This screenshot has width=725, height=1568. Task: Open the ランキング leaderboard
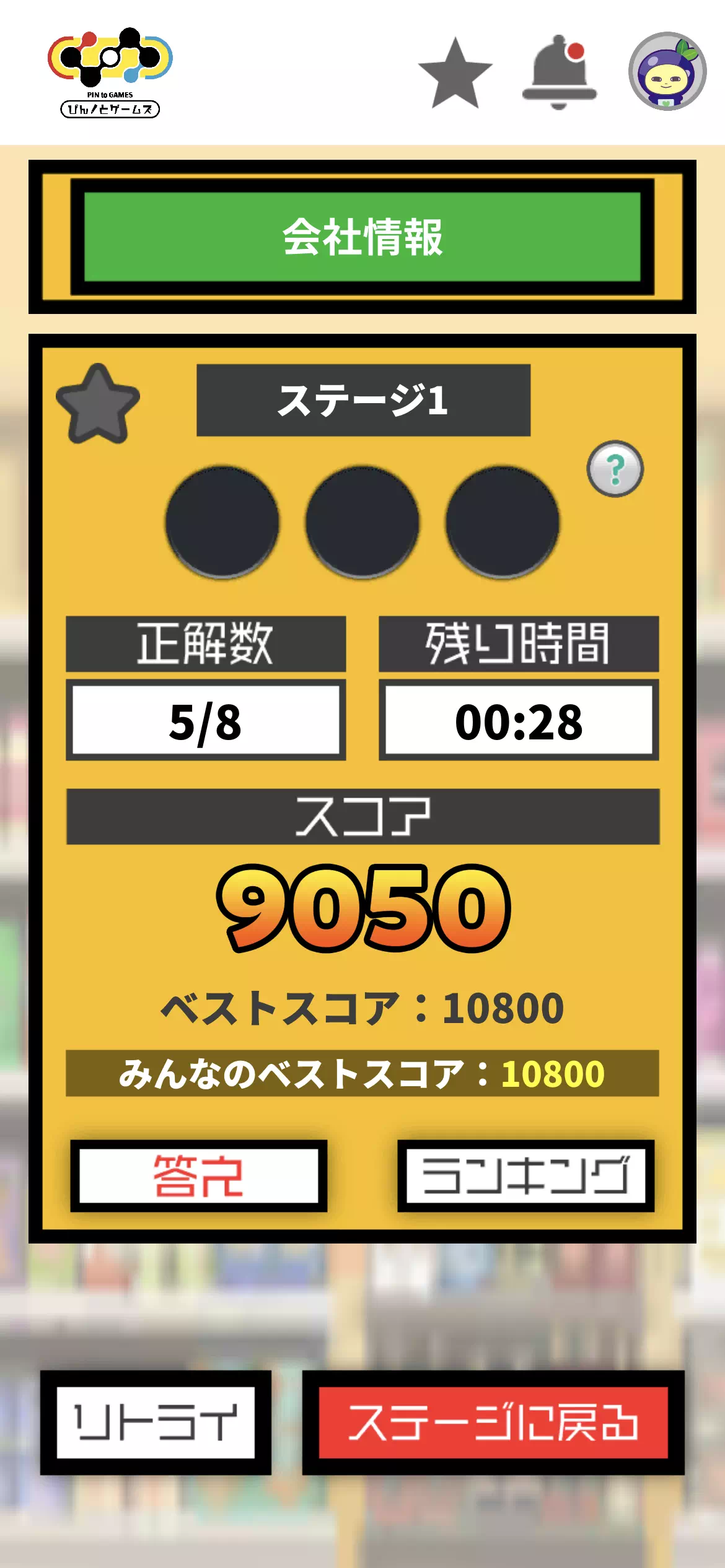(x=525, y=1175)
